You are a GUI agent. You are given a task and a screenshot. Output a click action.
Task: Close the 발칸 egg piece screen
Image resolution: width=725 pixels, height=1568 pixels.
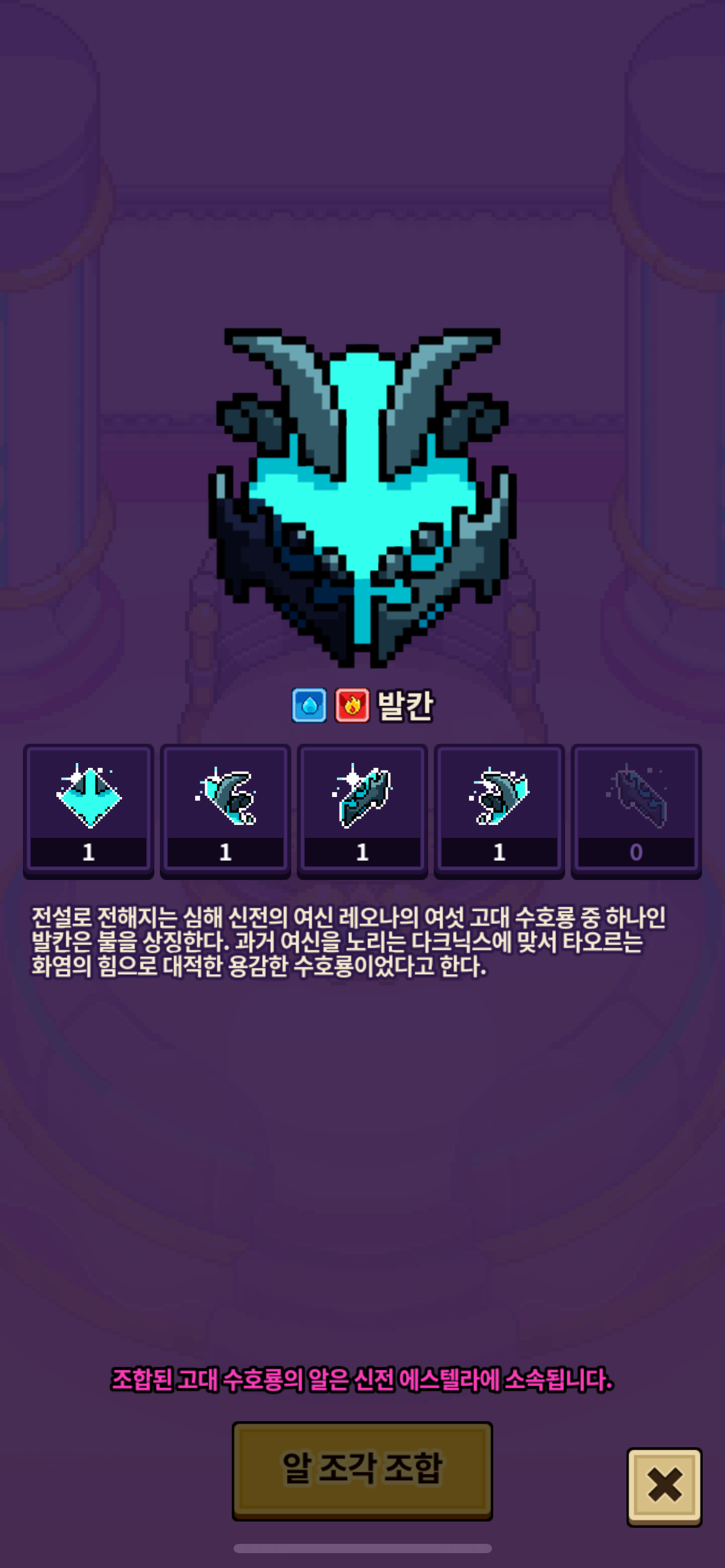tap(664, 1485)
